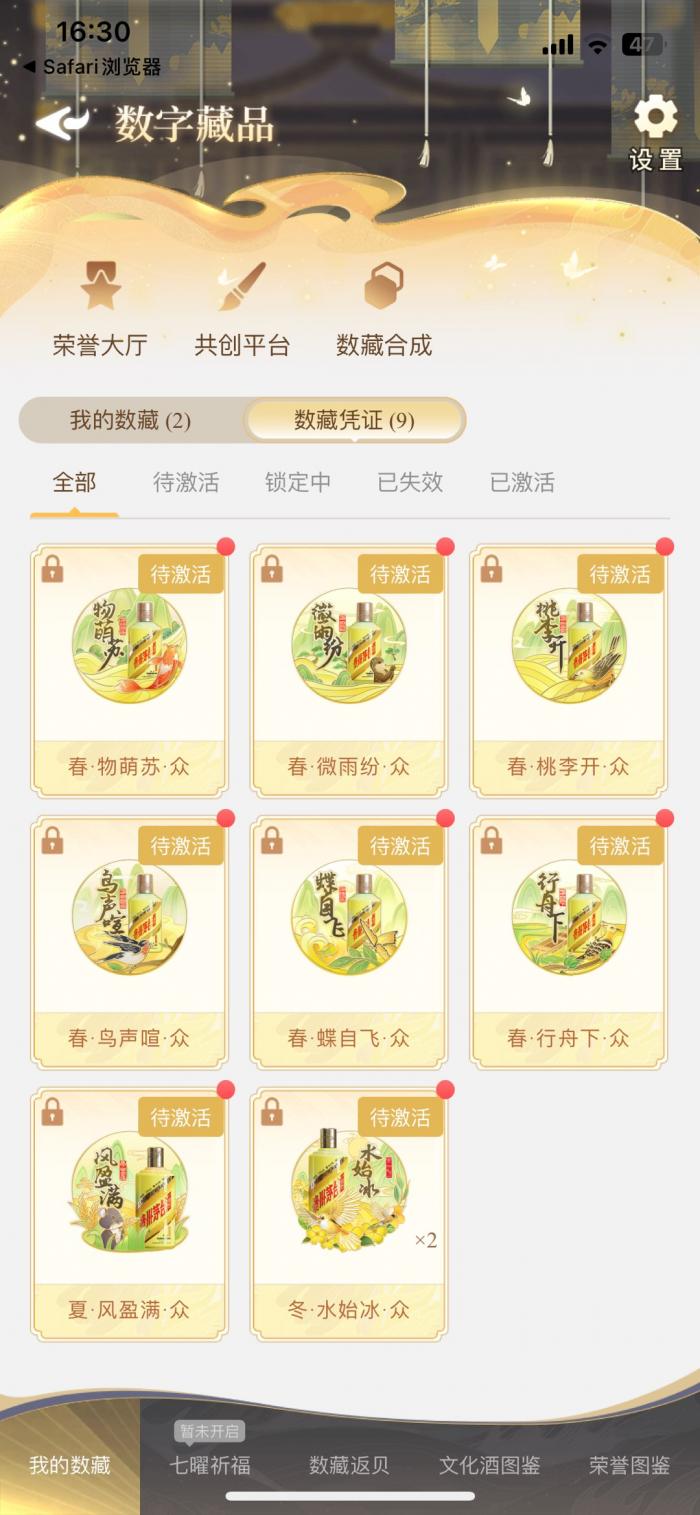Go back using the arrow icon

pyautogui.click(x=62, y=123)
